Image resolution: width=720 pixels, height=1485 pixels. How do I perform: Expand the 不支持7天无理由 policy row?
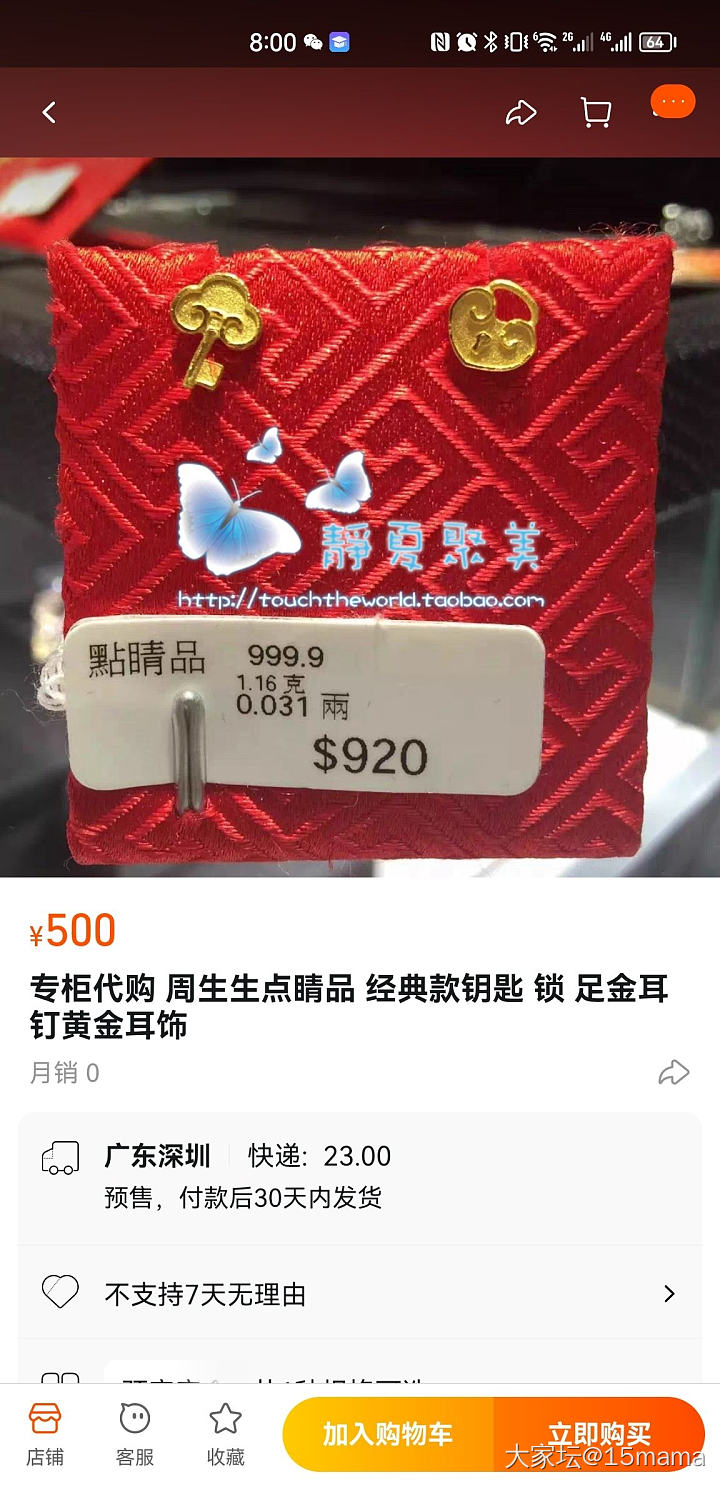360,1294
